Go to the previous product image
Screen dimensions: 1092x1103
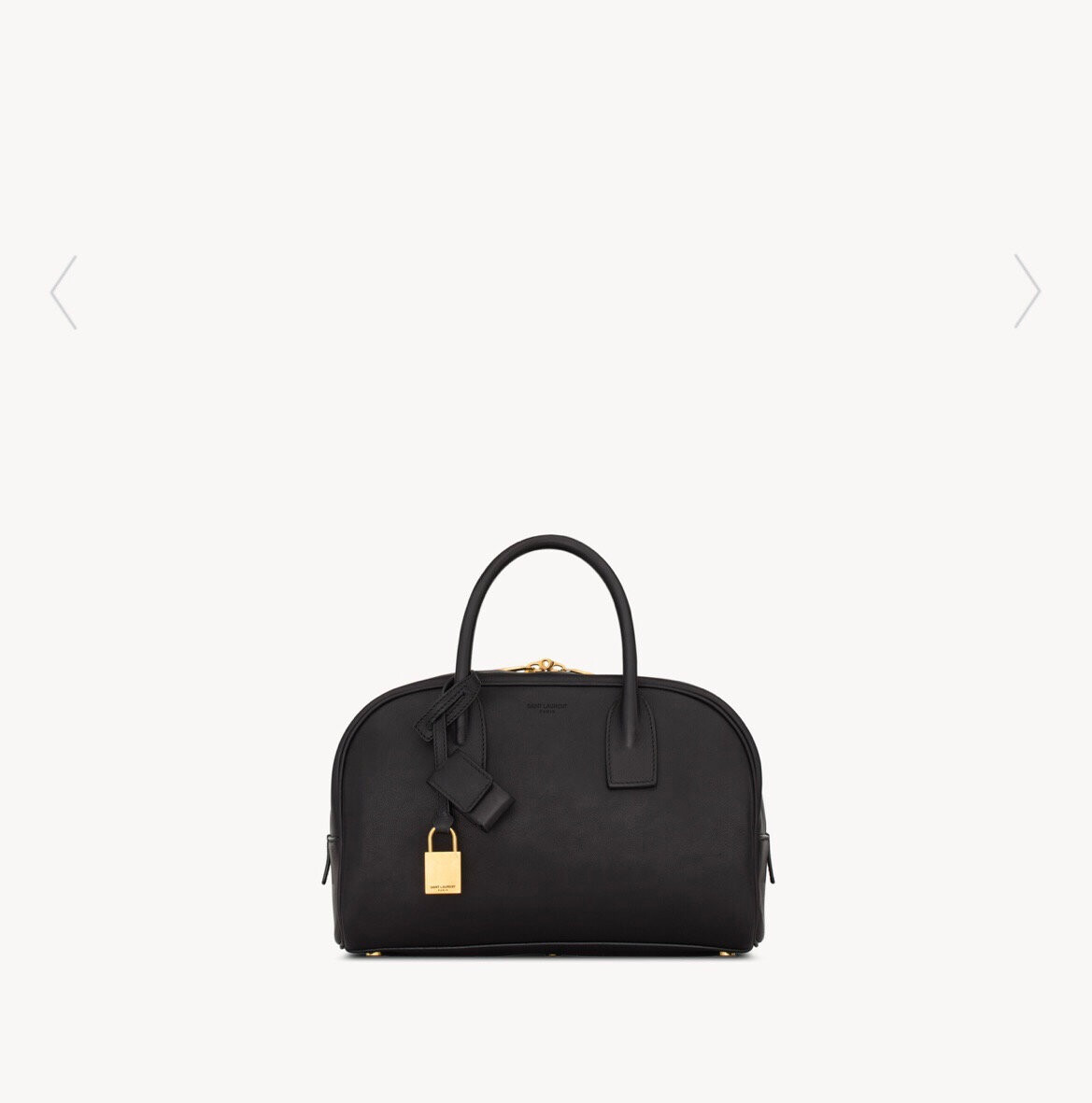pos(64,292)
